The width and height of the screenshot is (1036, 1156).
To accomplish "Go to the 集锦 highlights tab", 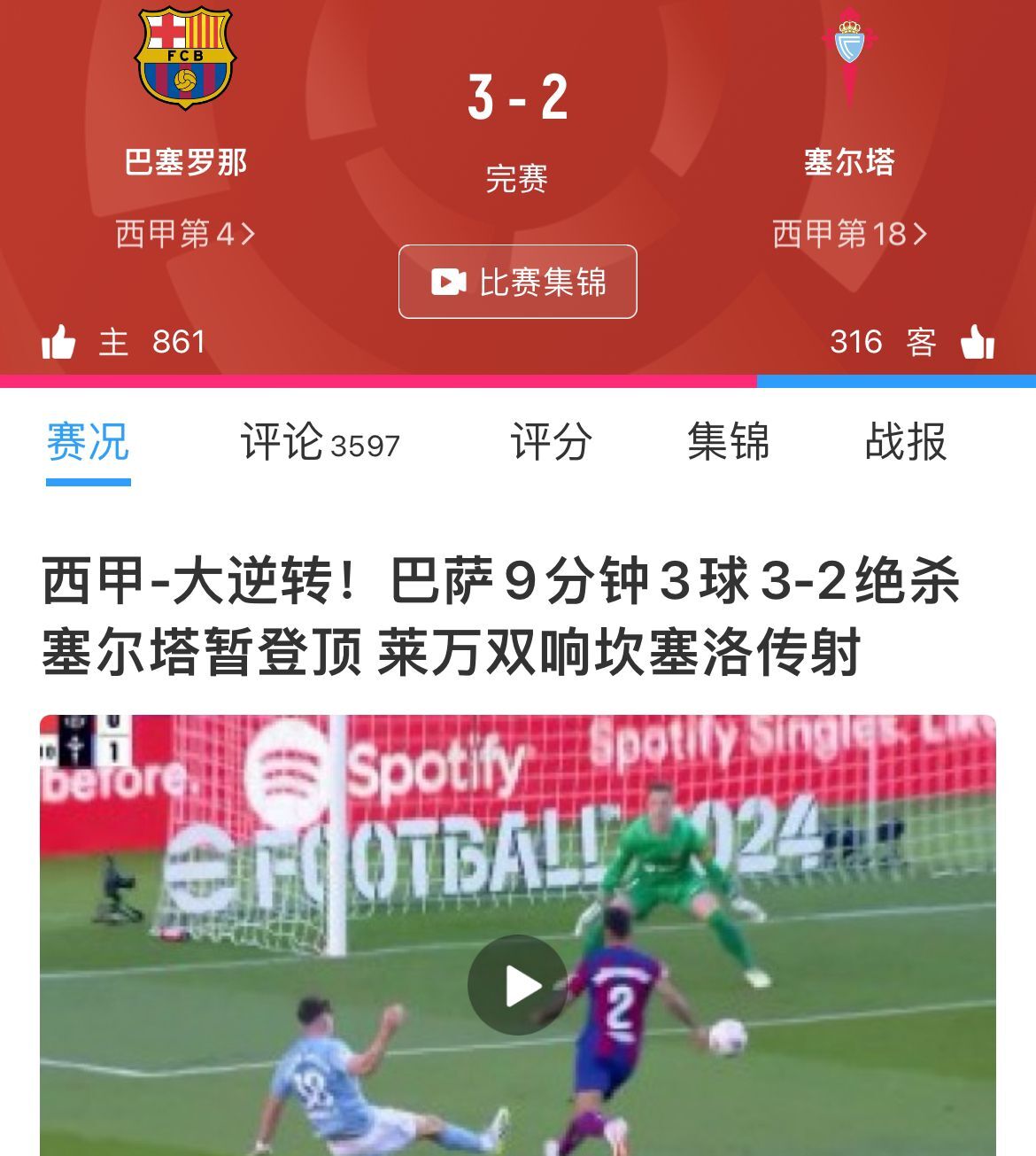I will pyautogui.click(x=728, y=442).
